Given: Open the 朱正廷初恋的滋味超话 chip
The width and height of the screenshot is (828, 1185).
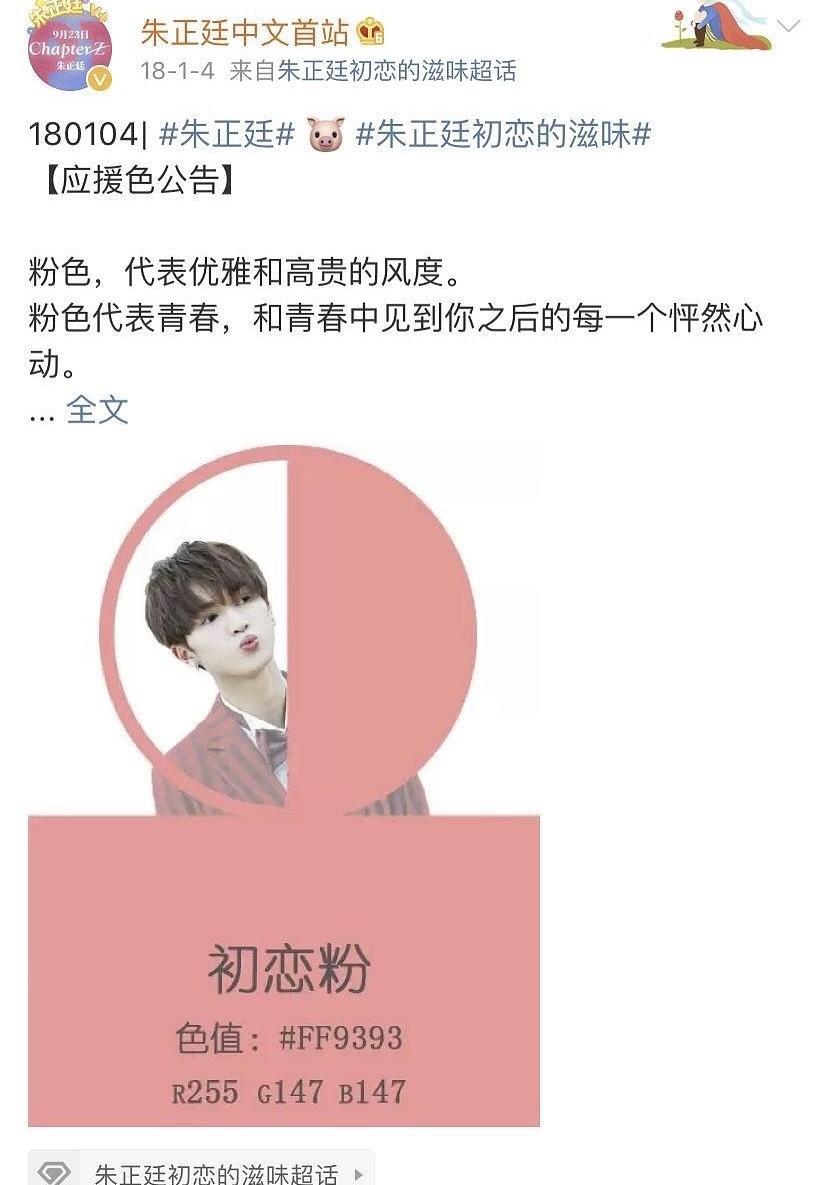Looking at the screenshot, I should (201, 1170).
